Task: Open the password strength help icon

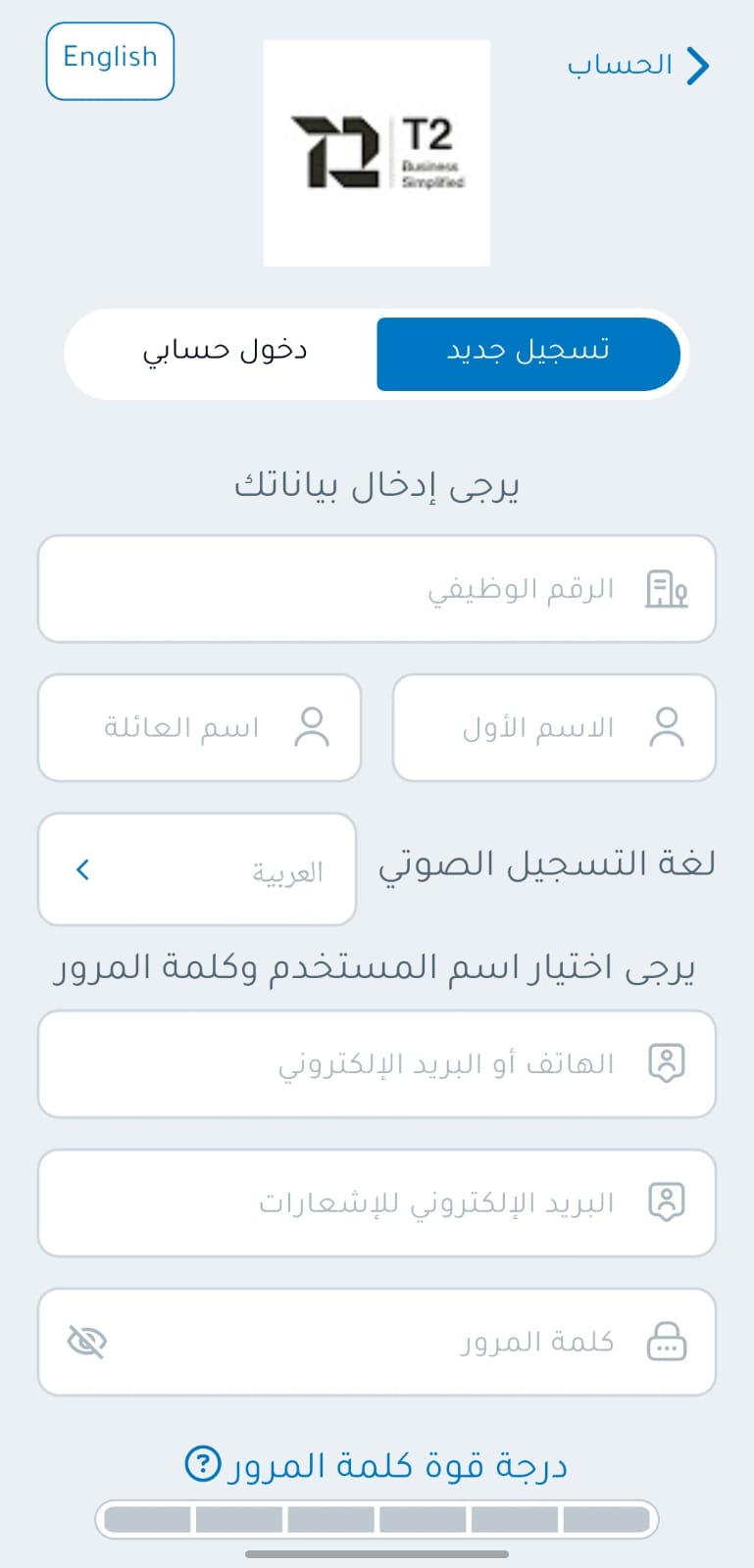Action: (x=203, y=1464)
